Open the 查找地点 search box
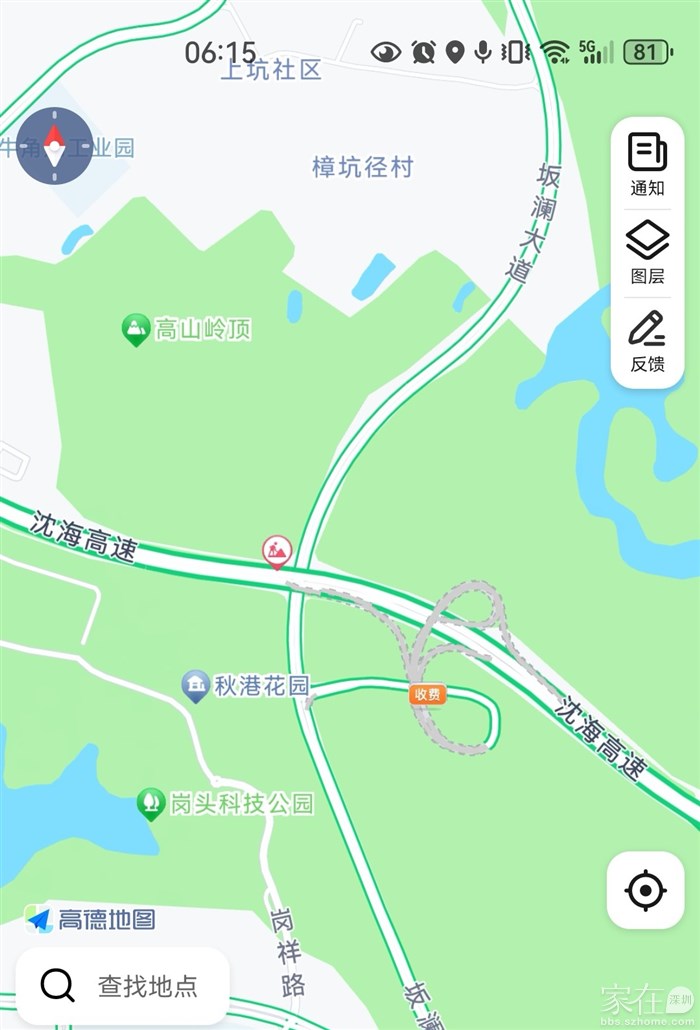 (122, 986)
